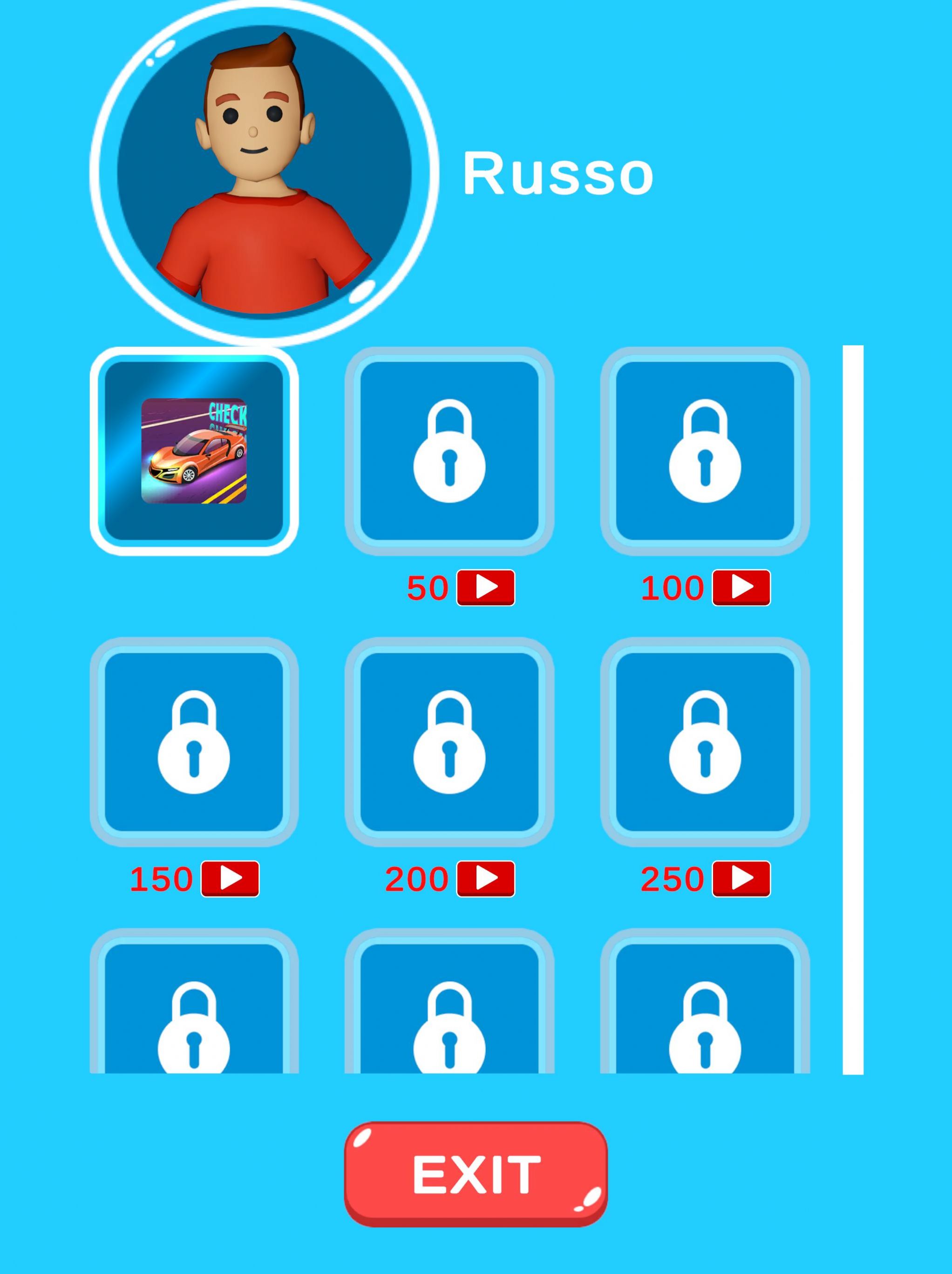
Task: Unlock the tile priced at 200
Action: [x=449, y=742]
